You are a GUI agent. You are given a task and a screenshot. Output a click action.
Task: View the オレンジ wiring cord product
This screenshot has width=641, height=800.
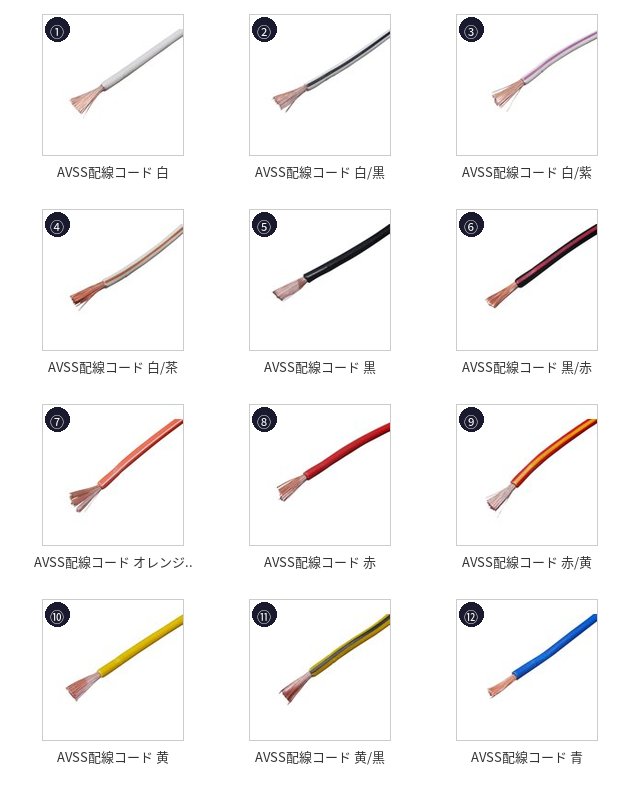pos(113,475)
